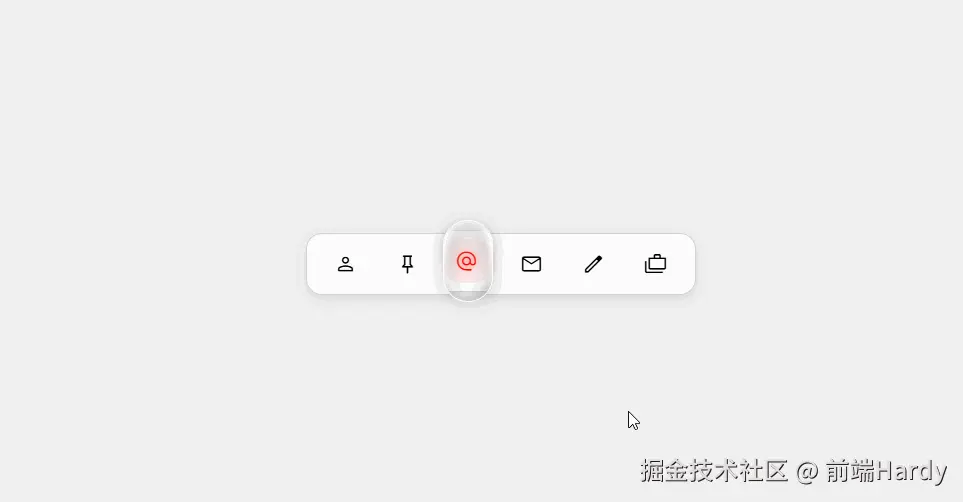The image size is (963, 502).
Task: Tap the pencil edit icon
Action: [x=593, y=264]
